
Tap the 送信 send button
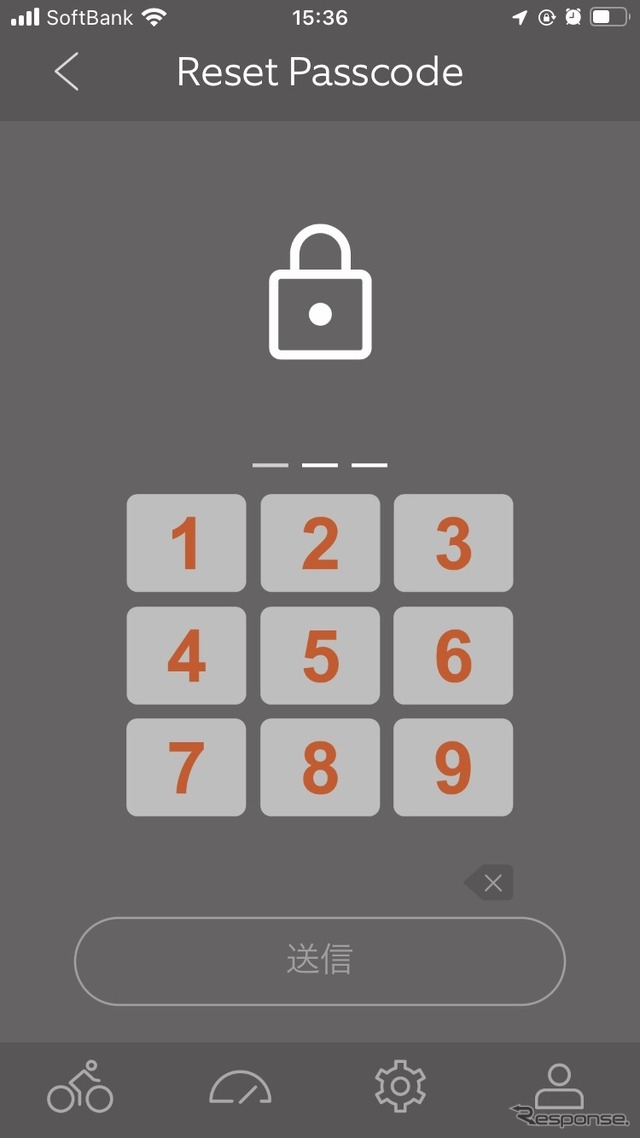coord(320,960)
